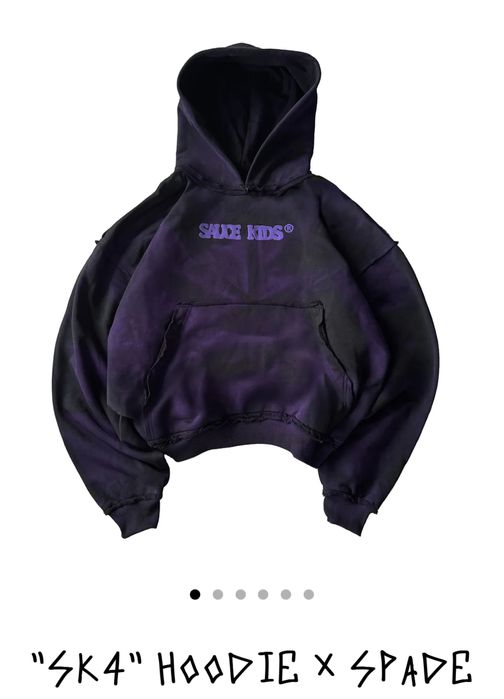
Task: Select the third image indicator dot
Action: [x=241, y=594]
